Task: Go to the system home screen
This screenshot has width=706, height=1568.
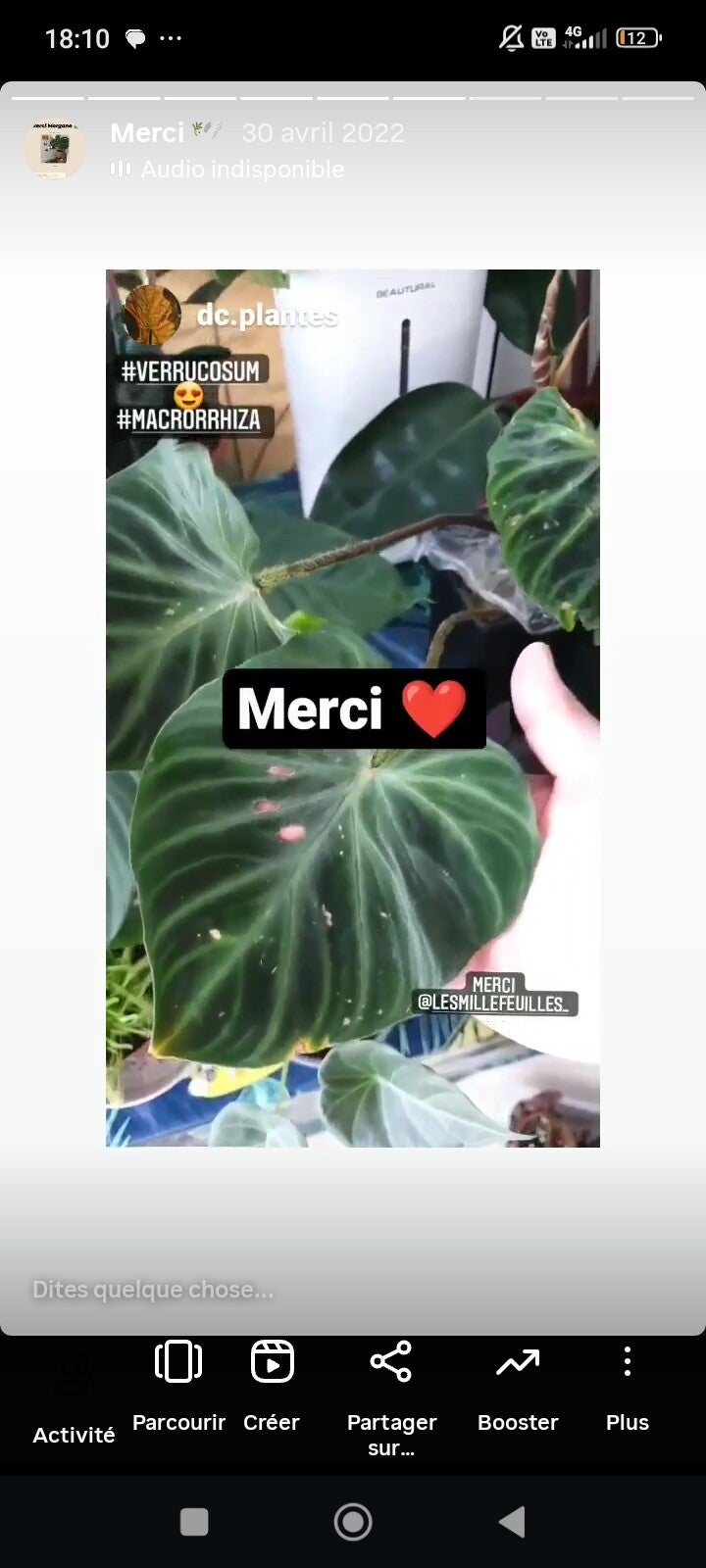Action: tap(353, 1521)
